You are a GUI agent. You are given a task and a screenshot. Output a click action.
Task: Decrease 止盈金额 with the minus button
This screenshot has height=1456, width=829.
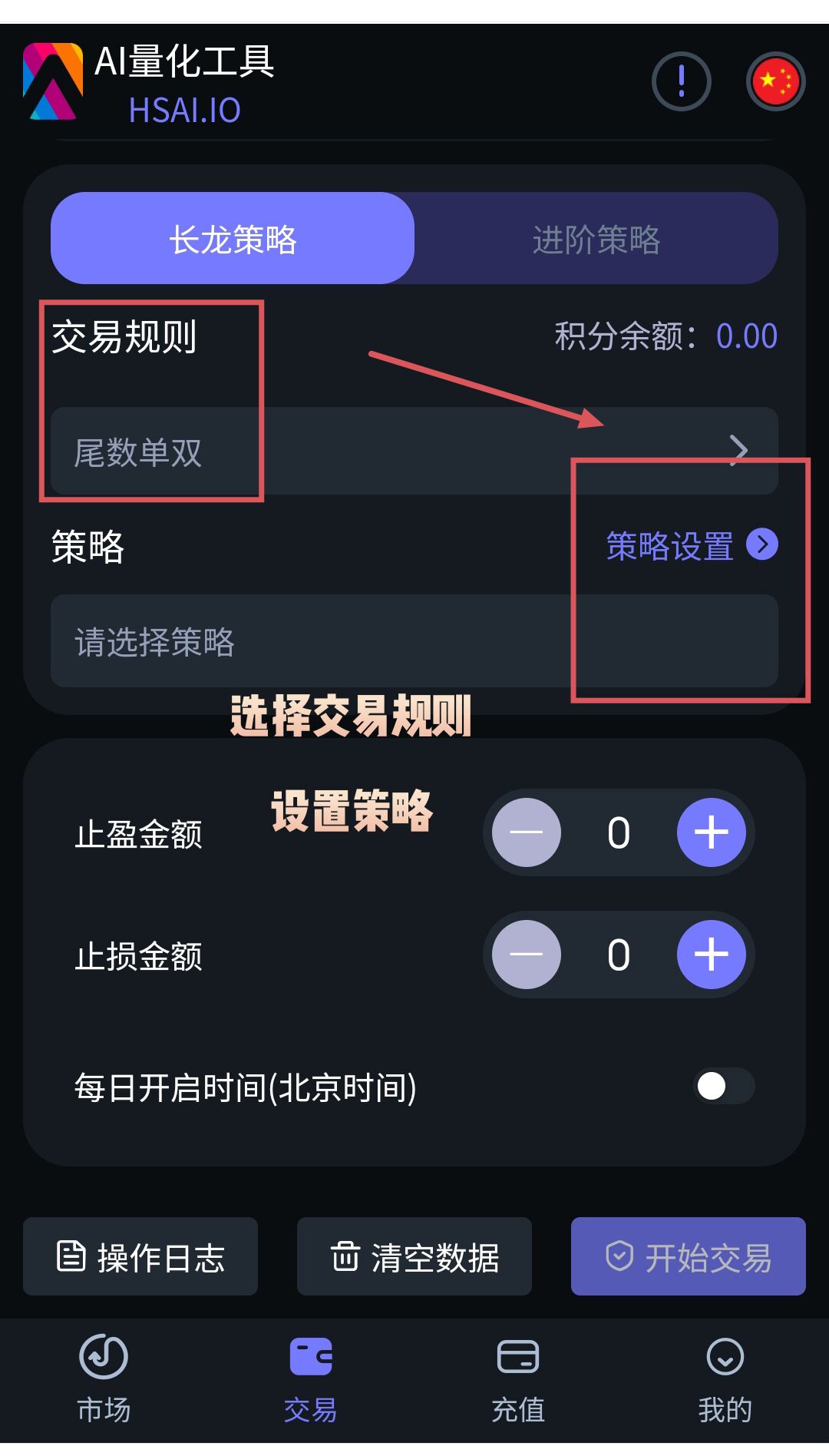point(527,832)
